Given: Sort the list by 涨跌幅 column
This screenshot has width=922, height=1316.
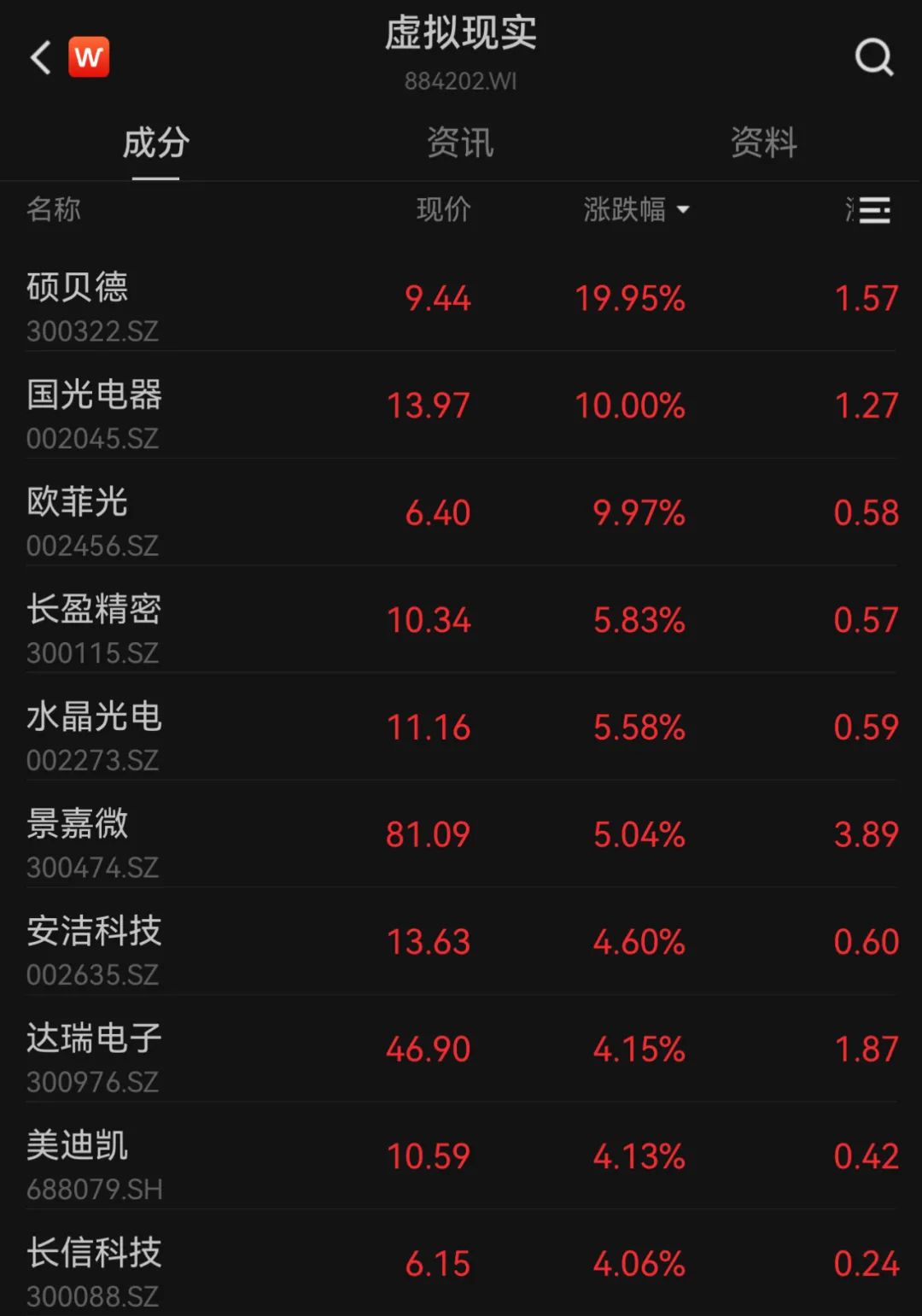Looking at the screenshot, I should [635, 210].
